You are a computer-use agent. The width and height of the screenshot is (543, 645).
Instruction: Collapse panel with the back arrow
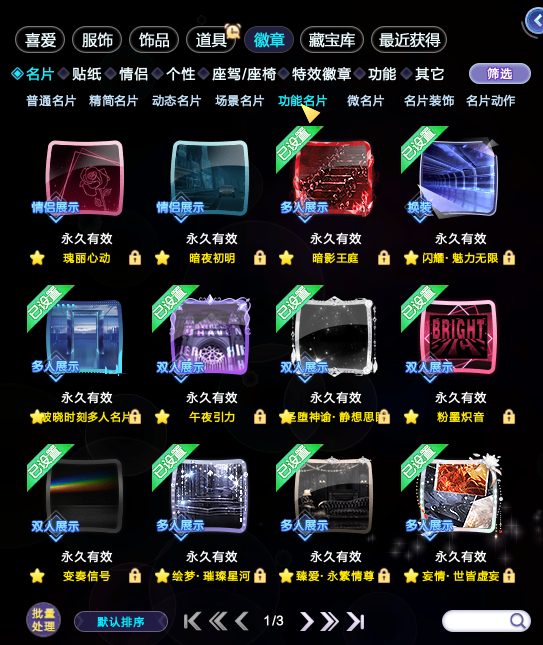pos(536,21)
